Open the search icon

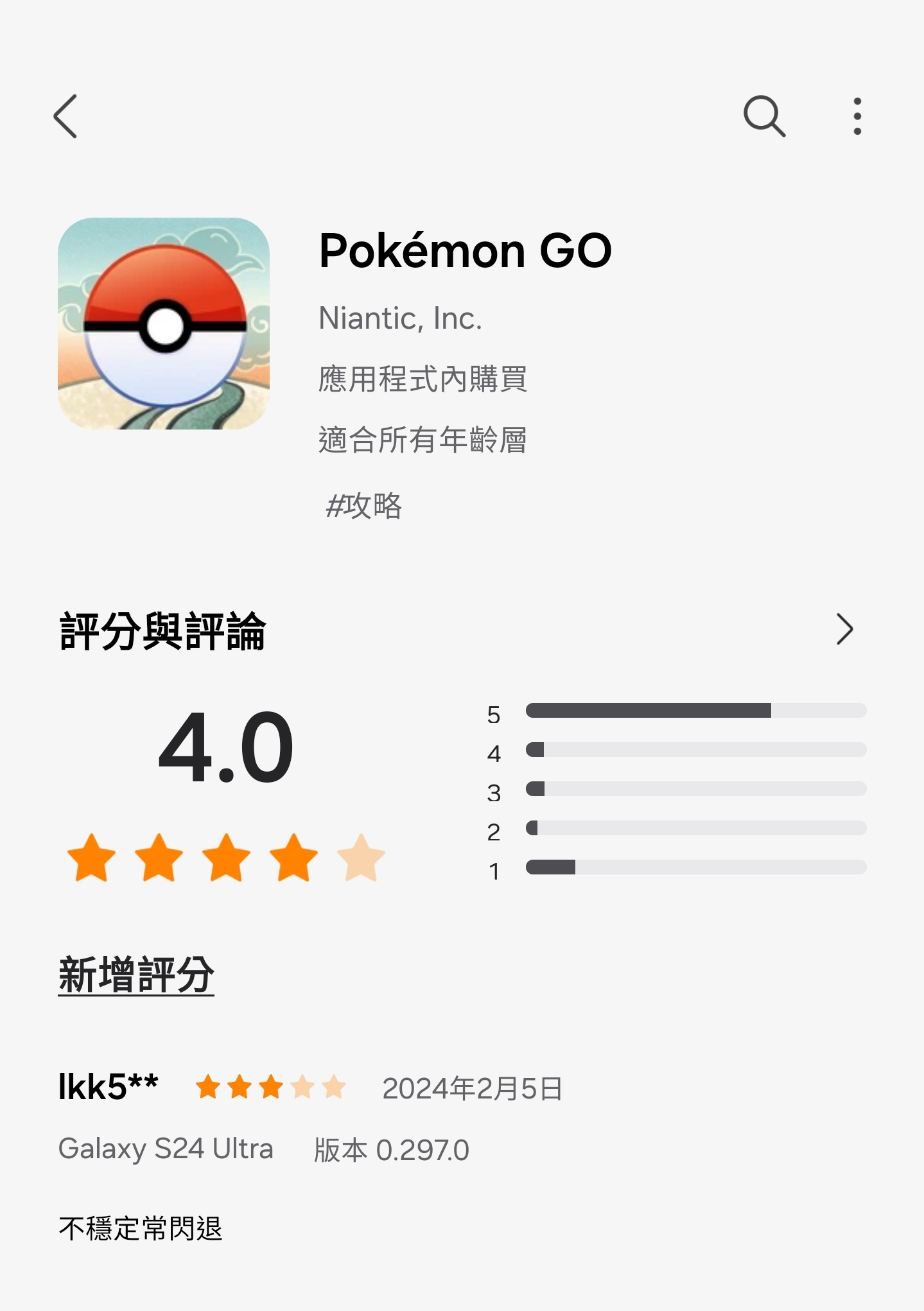click(763, 116)
